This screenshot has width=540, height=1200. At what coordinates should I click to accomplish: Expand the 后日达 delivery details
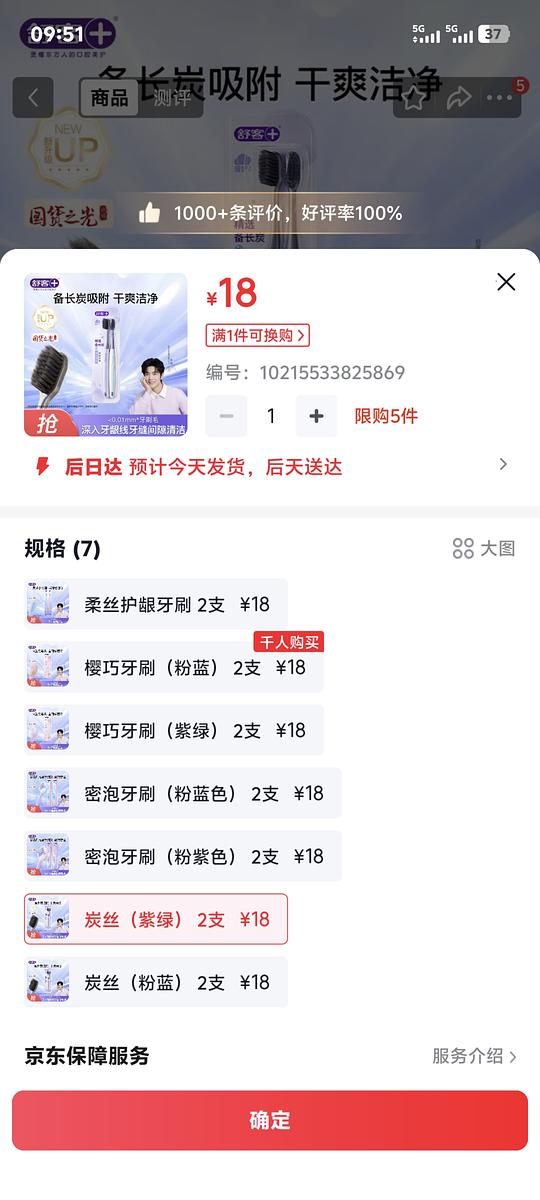point(270,466)
